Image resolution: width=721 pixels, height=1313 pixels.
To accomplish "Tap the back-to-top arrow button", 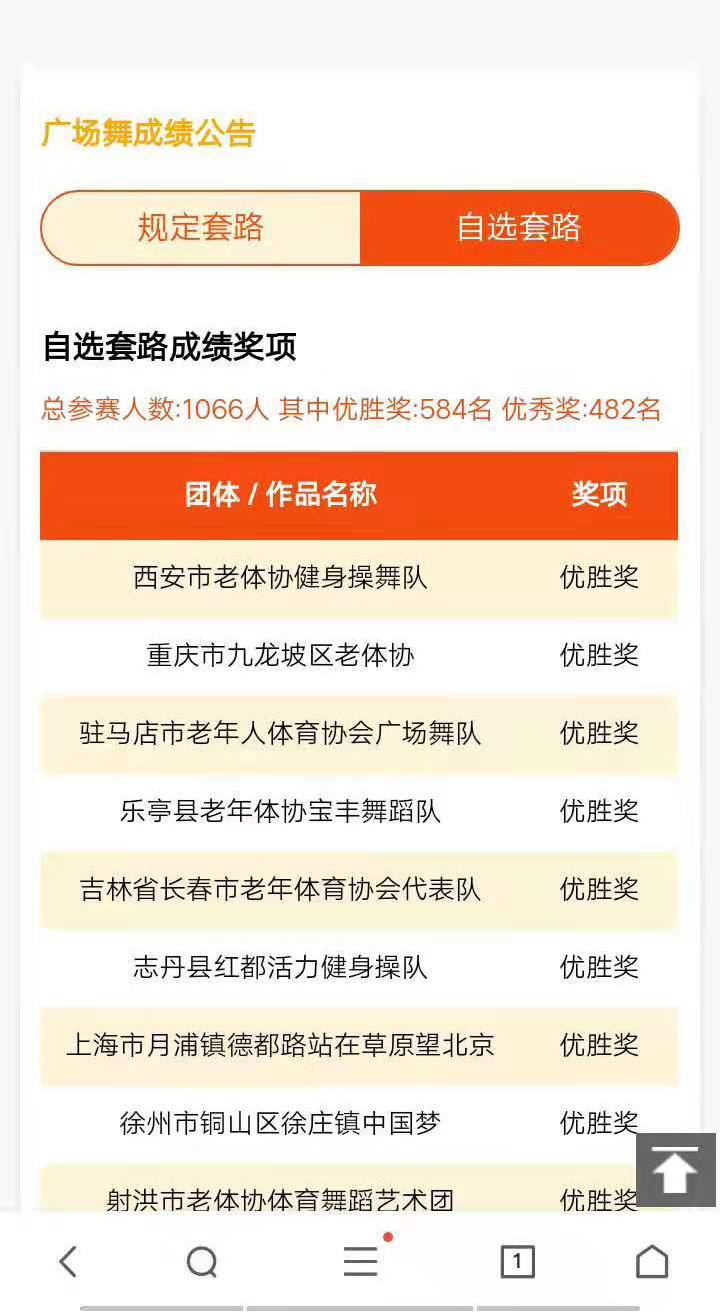I will [676, 1170].
